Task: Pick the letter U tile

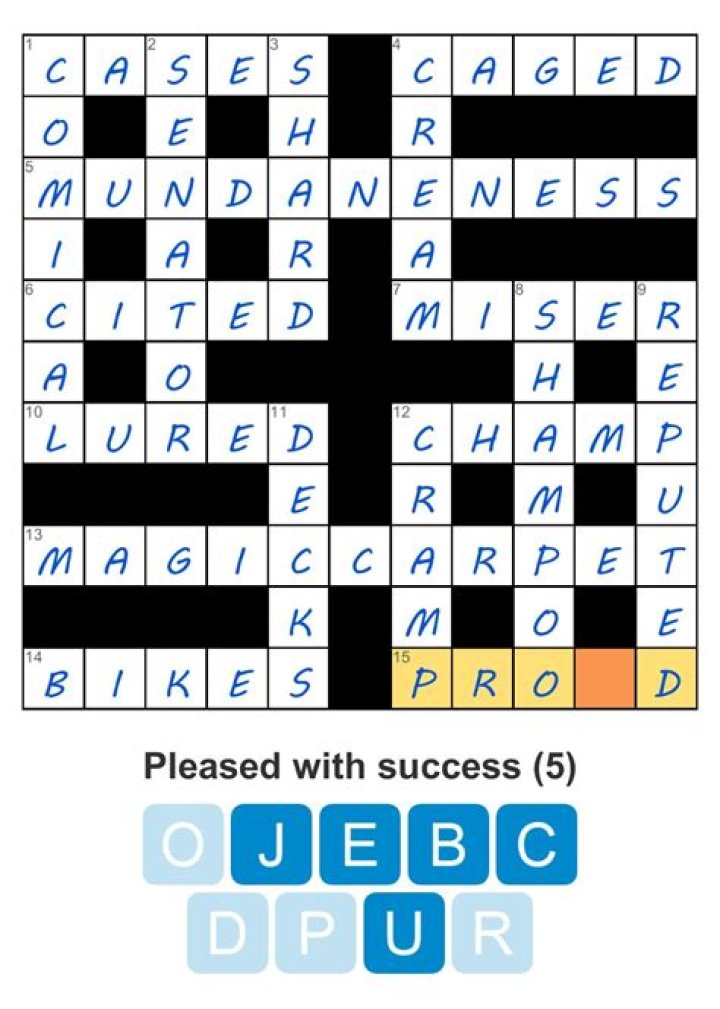Action: (x=404, y=933)
